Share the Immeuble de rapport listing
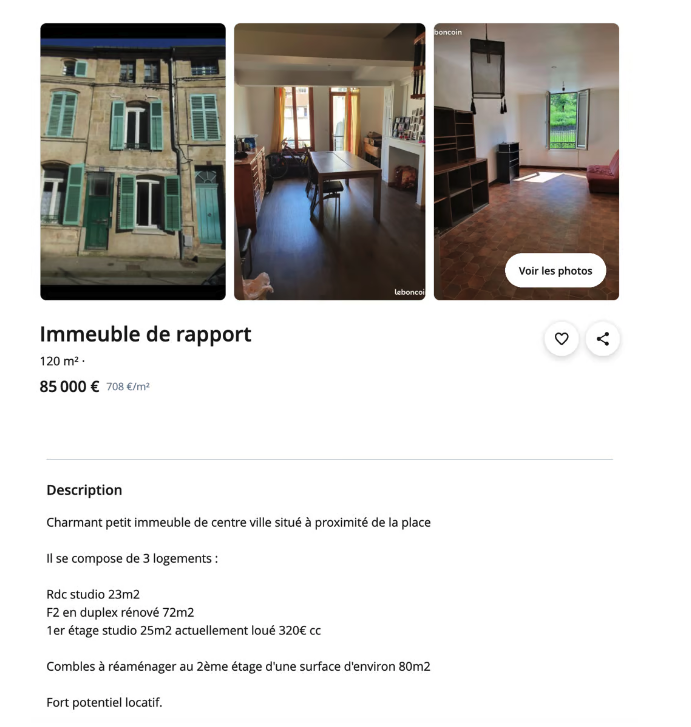691x727 pixels. click(x=603, y=339)
